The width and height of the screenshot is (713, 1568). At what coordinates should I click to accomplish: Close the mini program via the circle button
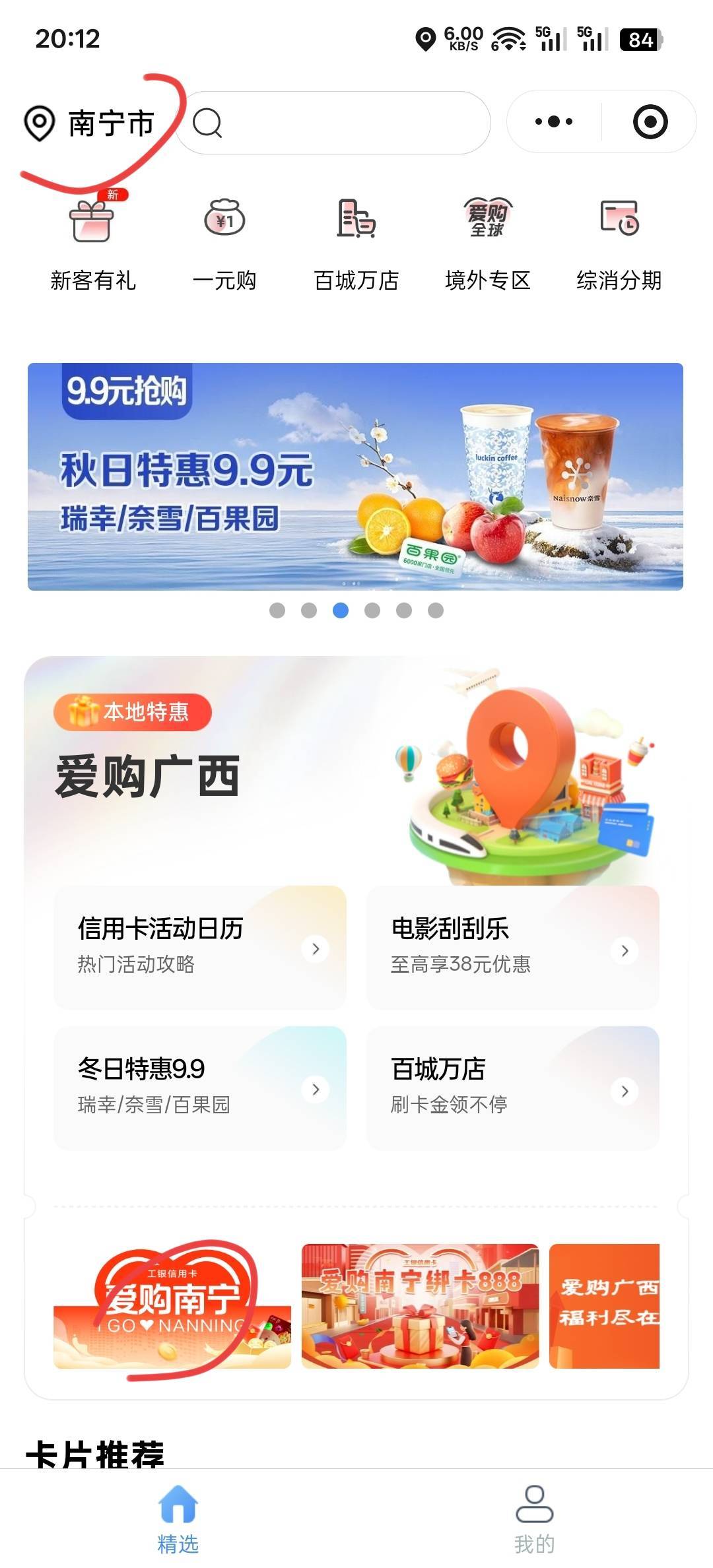click(x=650, y=122)
